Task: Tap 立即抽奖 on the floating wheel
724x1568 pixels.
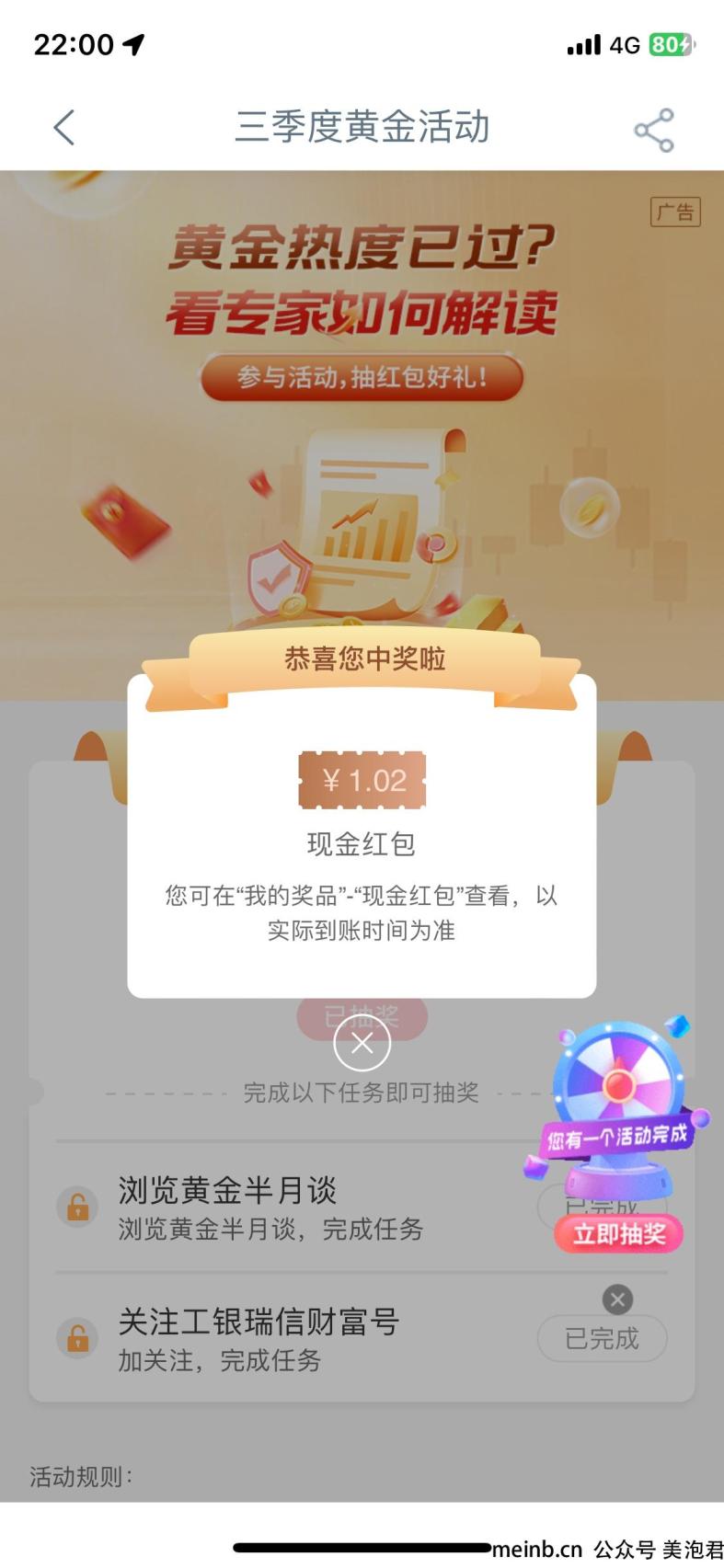Action: pyautogui.click(x=618, y=1233)
